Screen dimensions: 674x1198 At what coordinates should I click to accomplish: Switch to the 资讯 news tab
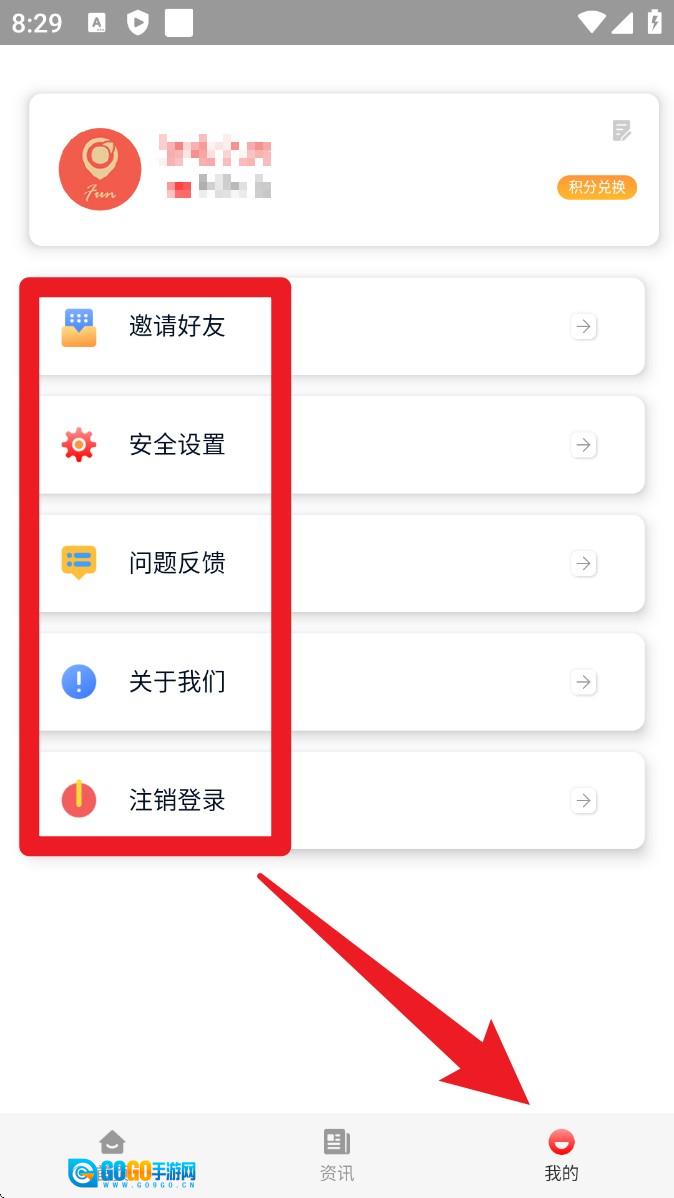pyautogui.click(x=337, y=1155)
